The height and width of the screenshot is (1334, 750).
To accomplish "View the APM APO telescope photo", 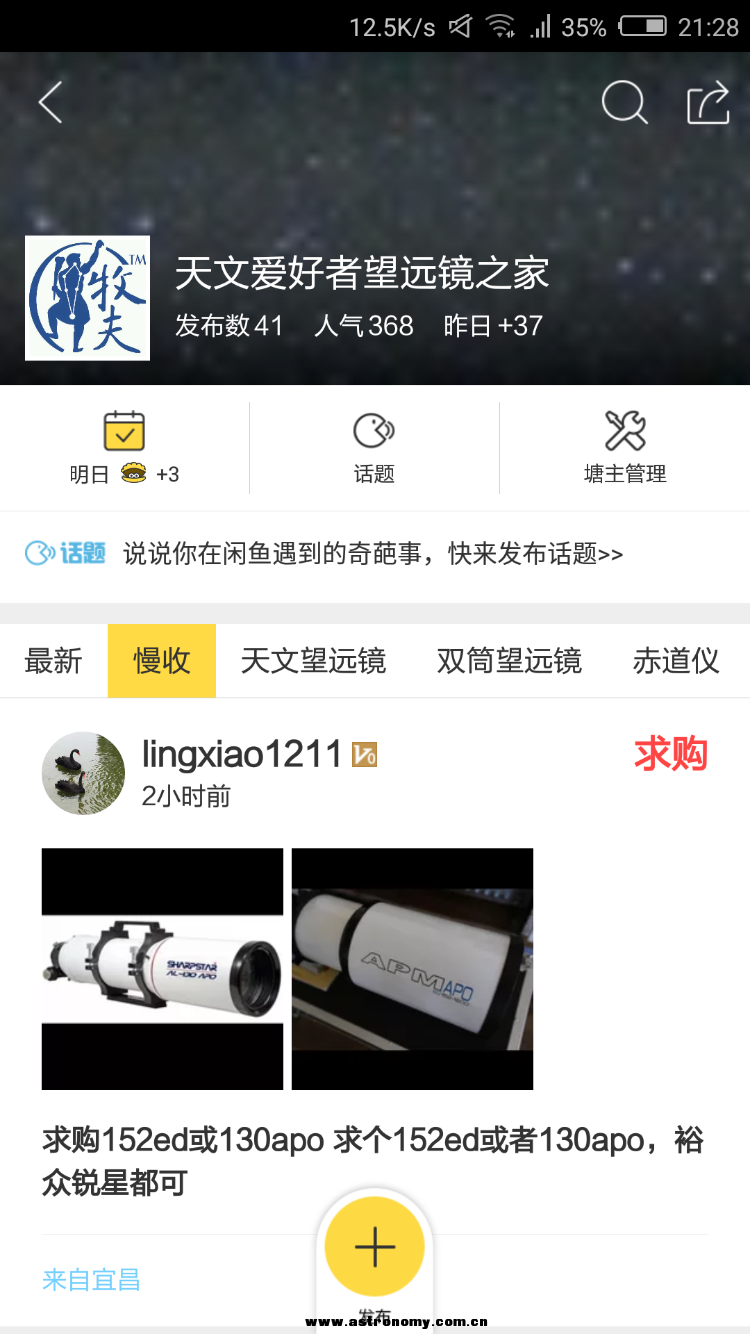I will [x=412, y=968].
